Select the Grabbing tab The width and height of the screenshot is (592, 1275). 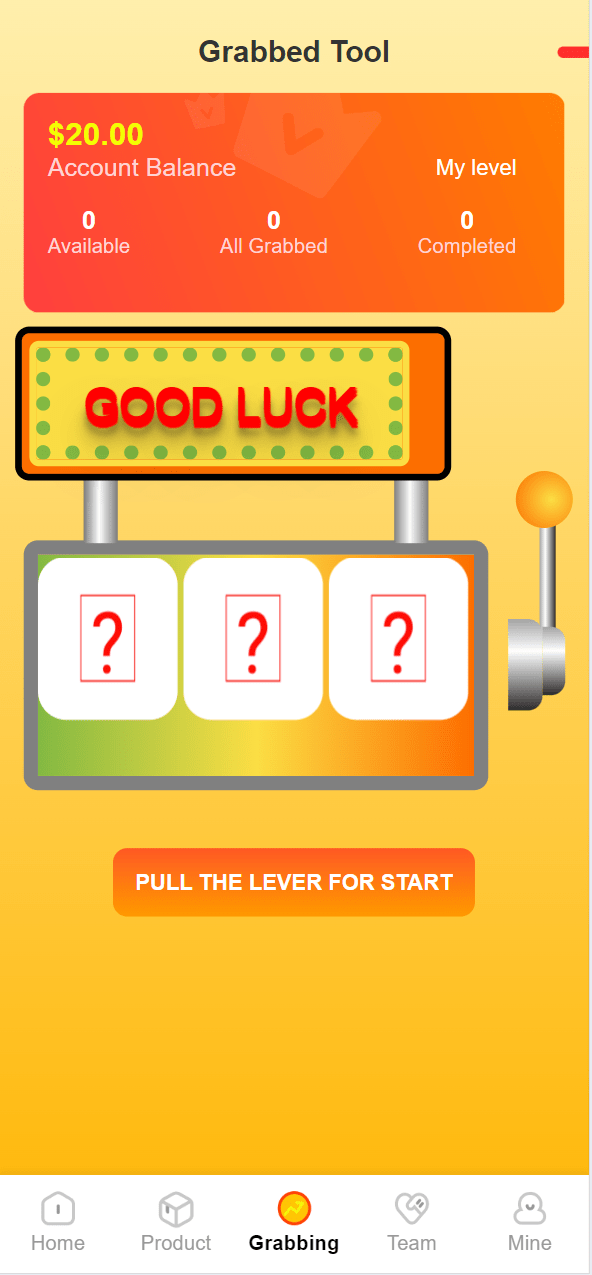tap(294, 1222)
